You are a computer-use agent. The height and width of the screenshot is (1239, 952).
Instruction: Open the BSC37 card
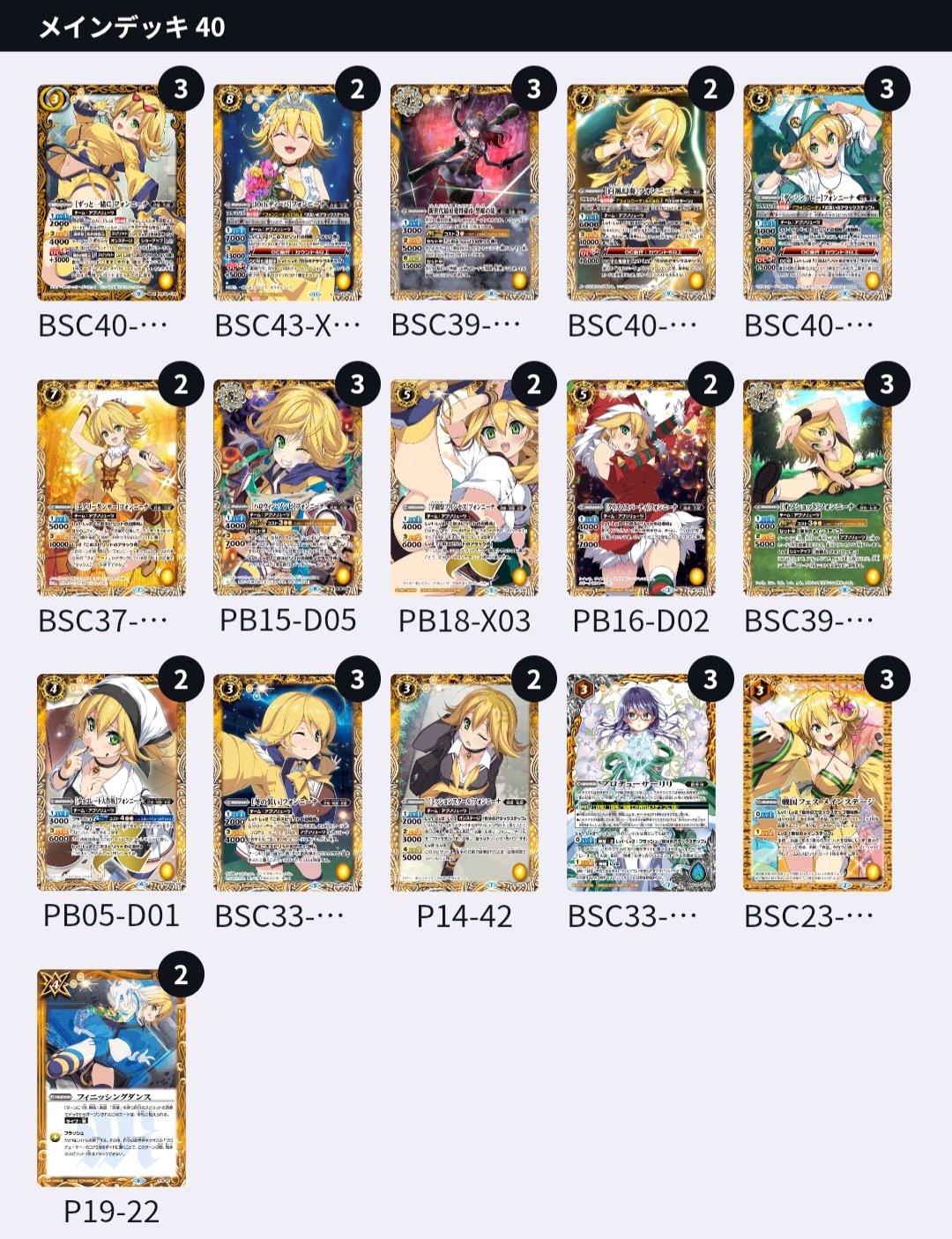[111, 488]
